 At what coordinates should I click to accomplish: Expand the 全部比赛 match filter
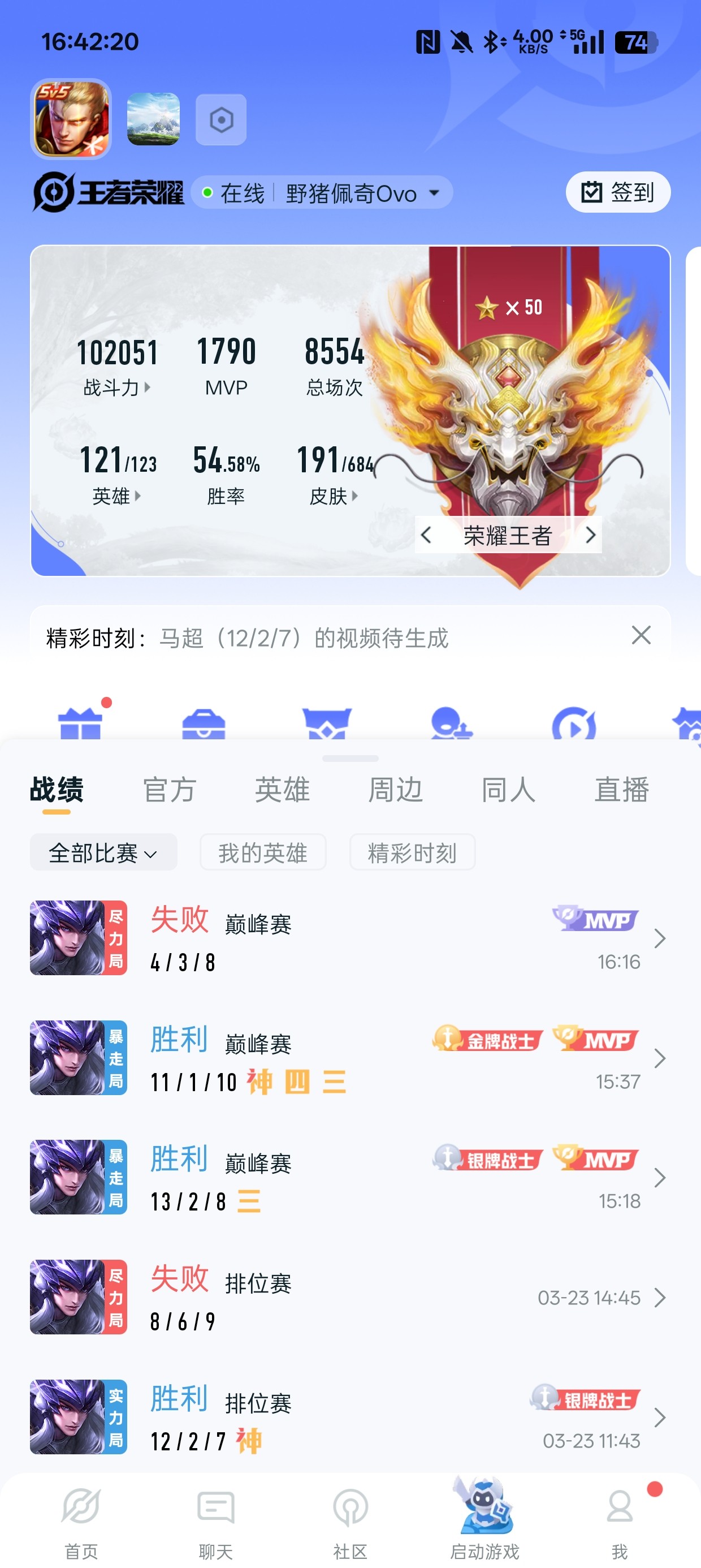click(x=103, y=852)
